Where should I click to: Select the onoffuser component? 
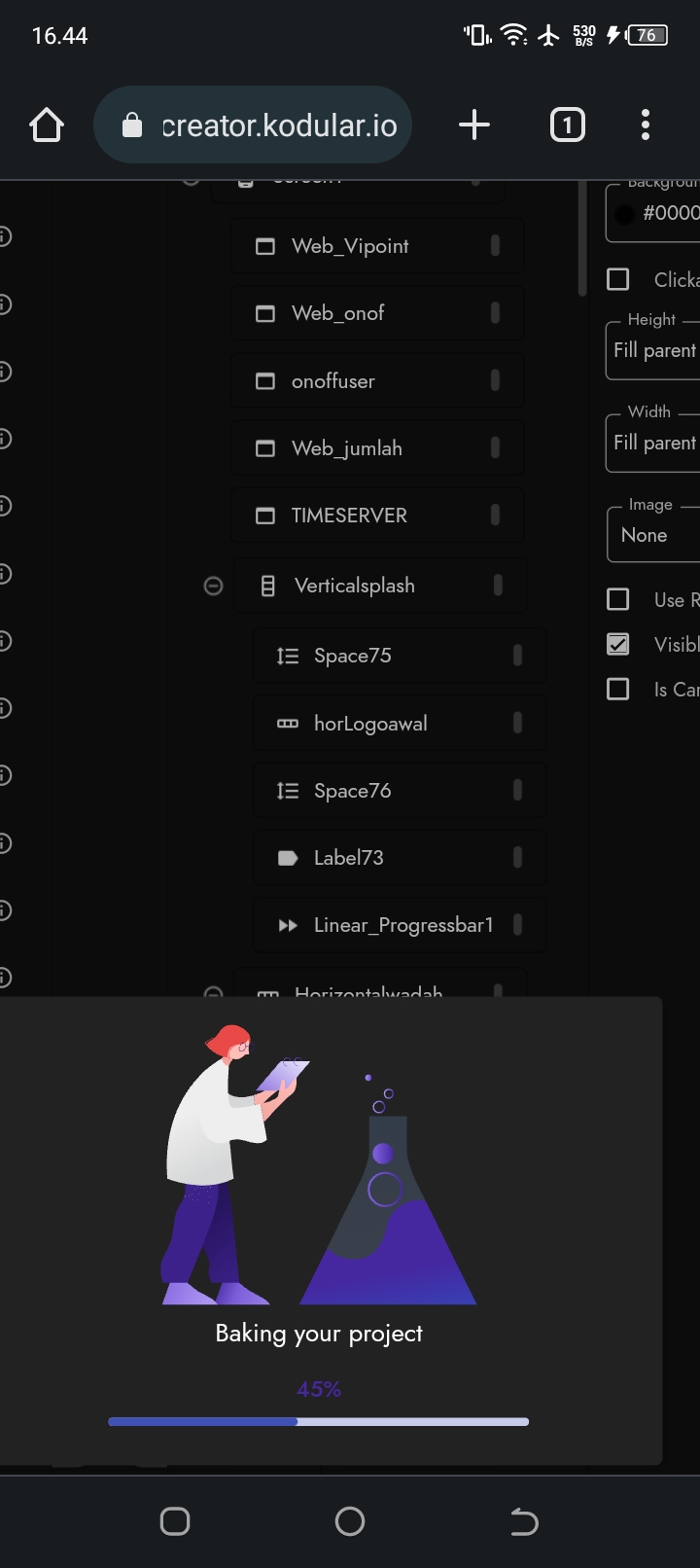pyautogui.click(x=332, y=381)
